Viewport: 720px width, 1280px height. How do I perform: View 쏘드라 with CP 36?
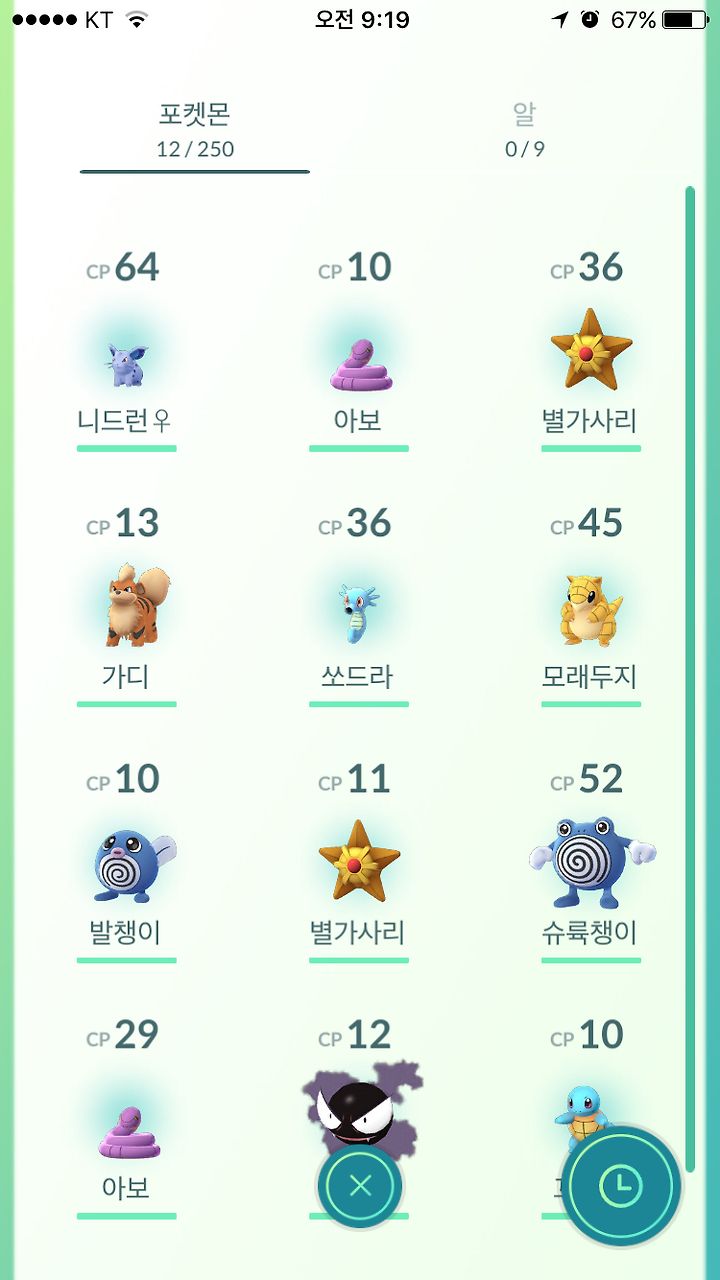click(358, 606)
